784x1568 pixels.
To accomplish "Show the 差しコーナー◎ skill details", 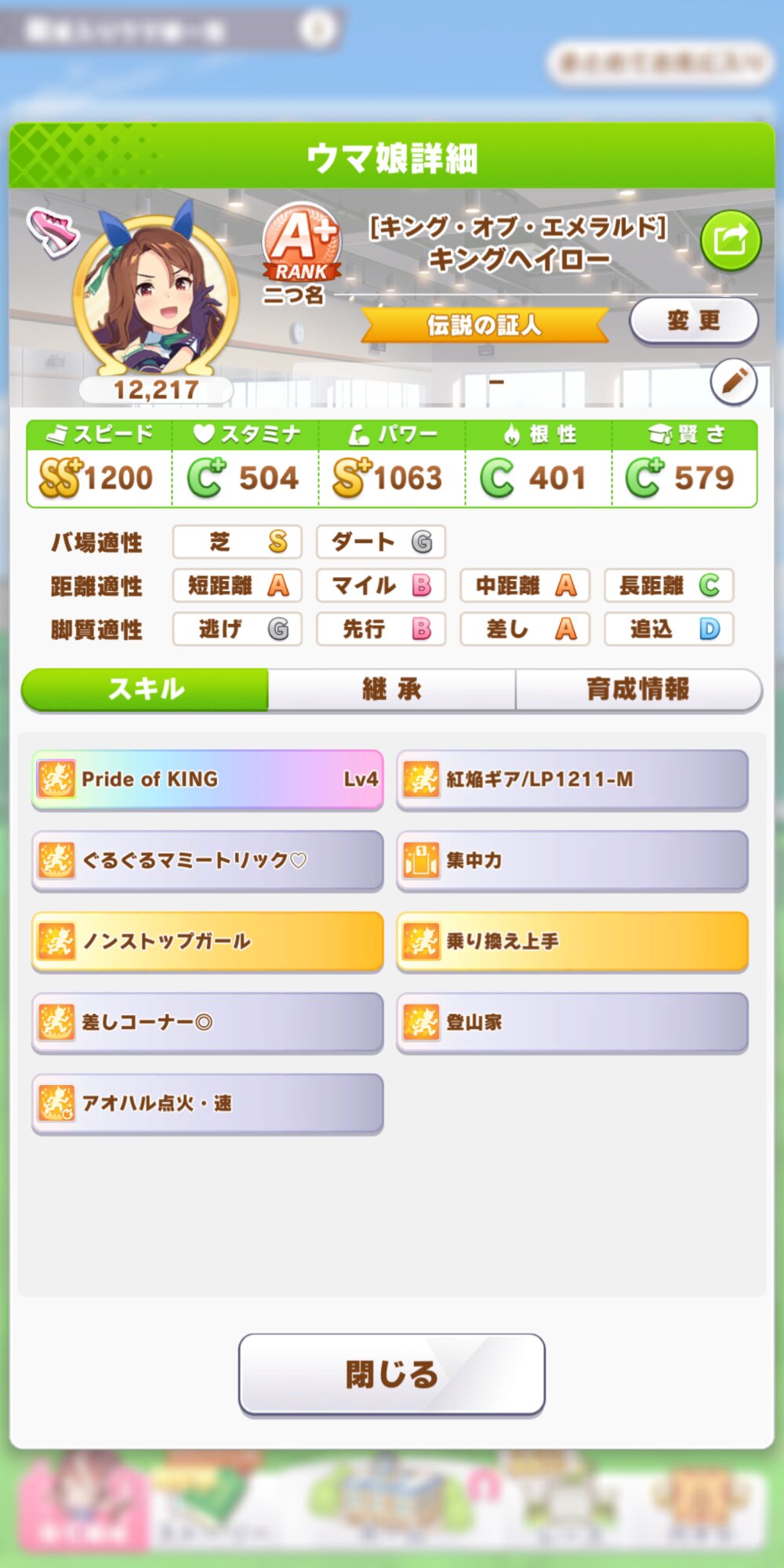I will pyautogui.click(x=208, y=1022).
